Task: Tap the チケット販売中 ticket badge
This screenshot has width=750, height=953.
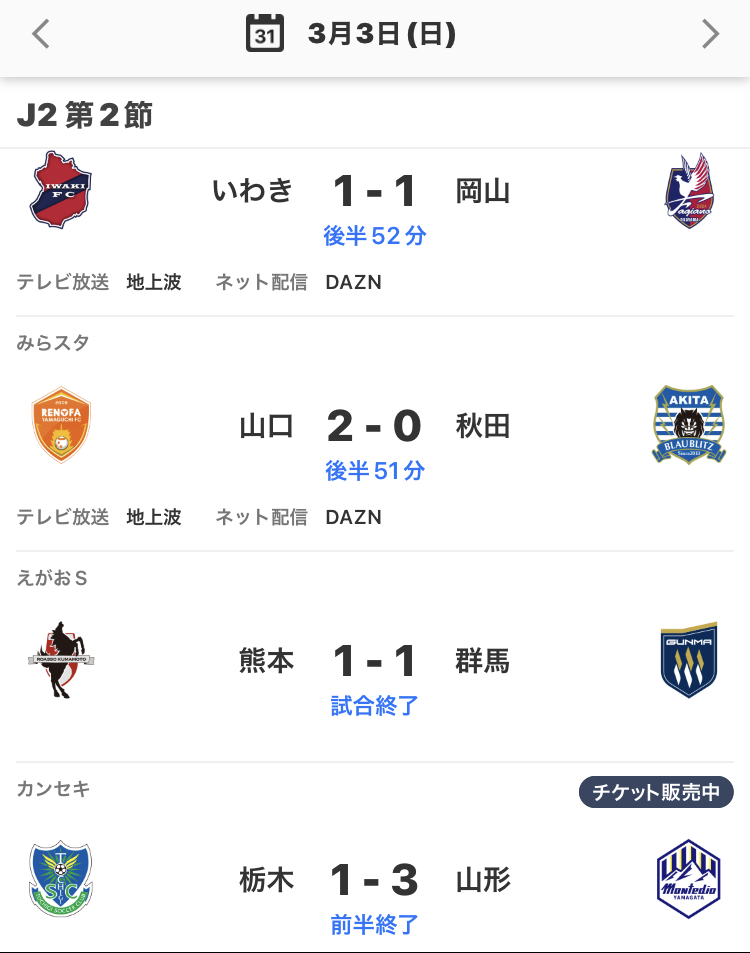Action: click(656, 793)
